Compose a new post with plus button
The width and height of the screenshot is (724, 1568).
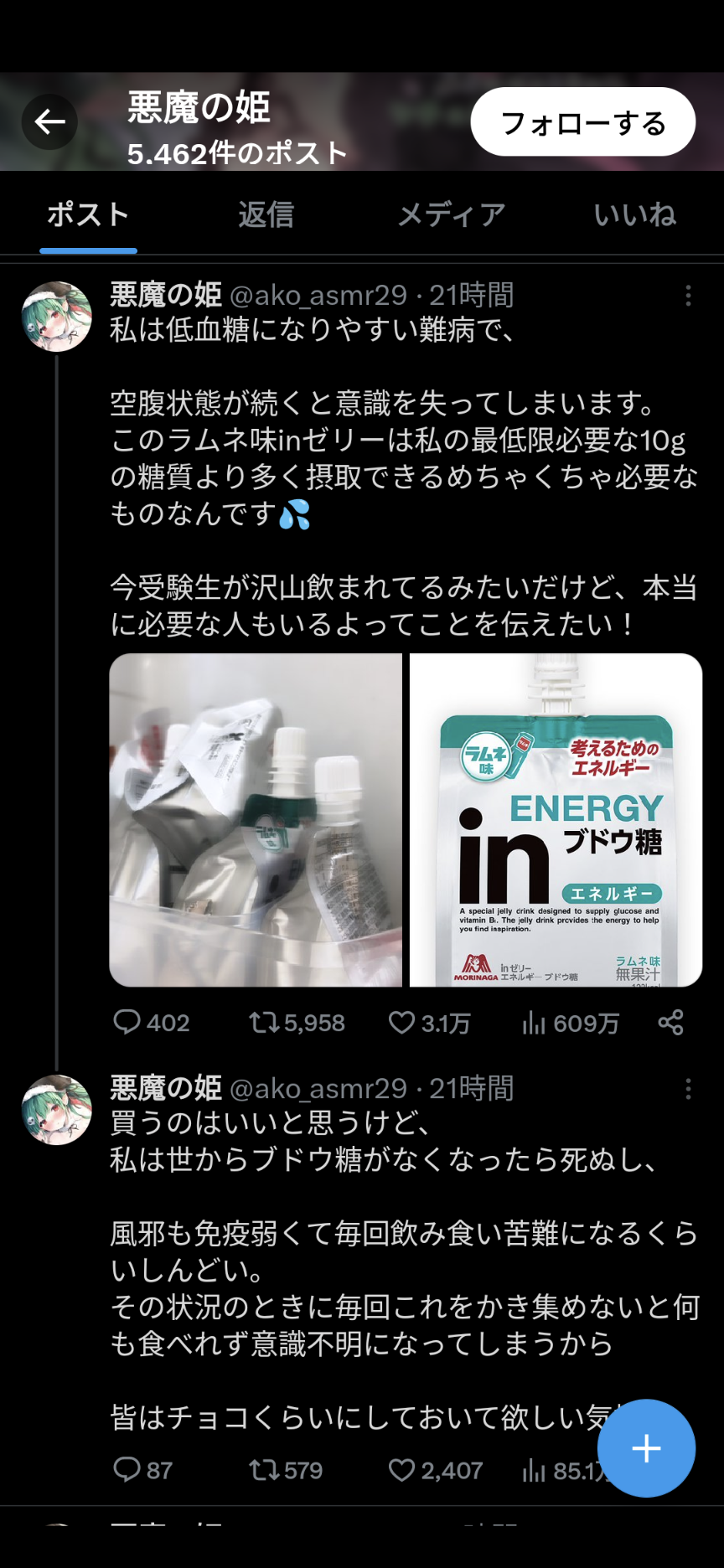pyautogui.click(x=646, y=1448)
